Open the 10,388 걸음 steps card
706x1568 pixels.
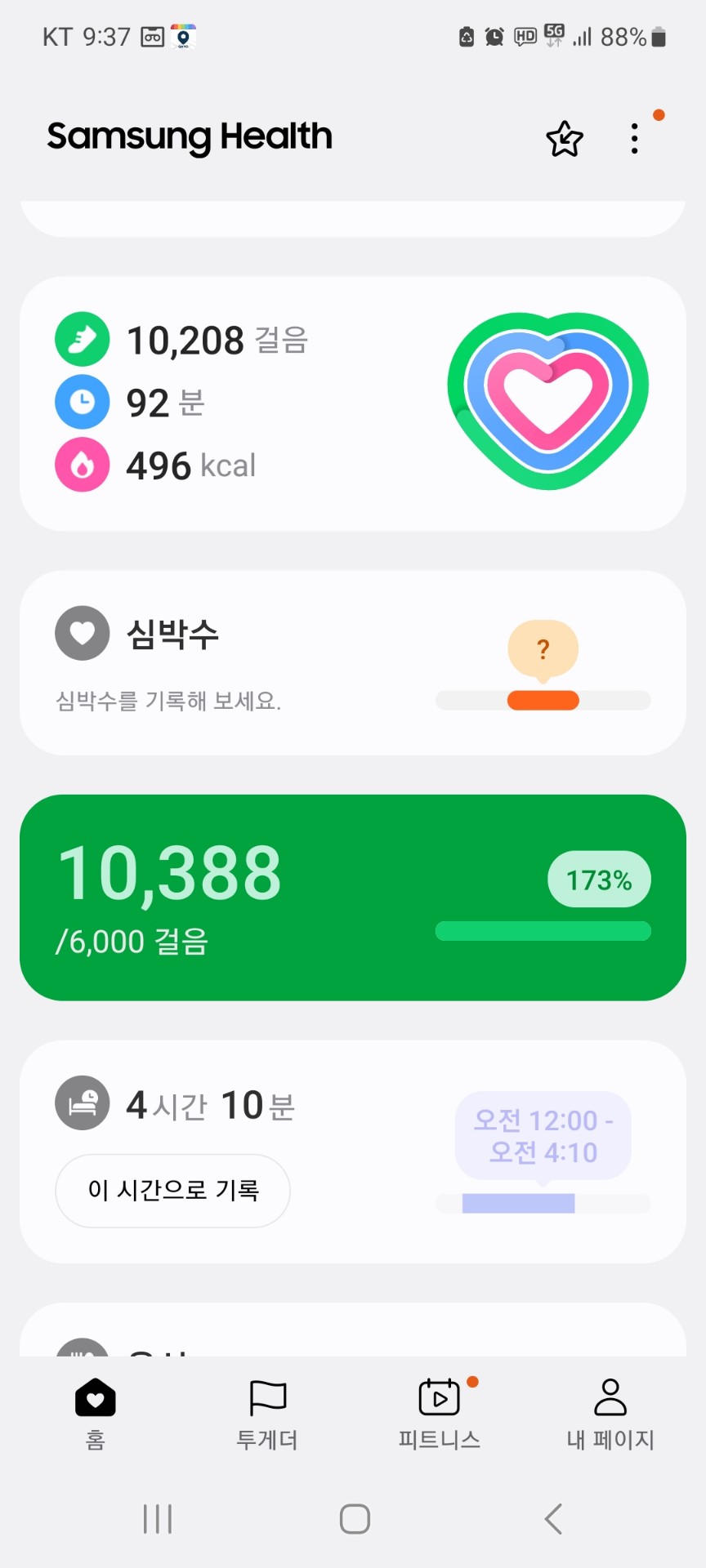tap(352, 897)
